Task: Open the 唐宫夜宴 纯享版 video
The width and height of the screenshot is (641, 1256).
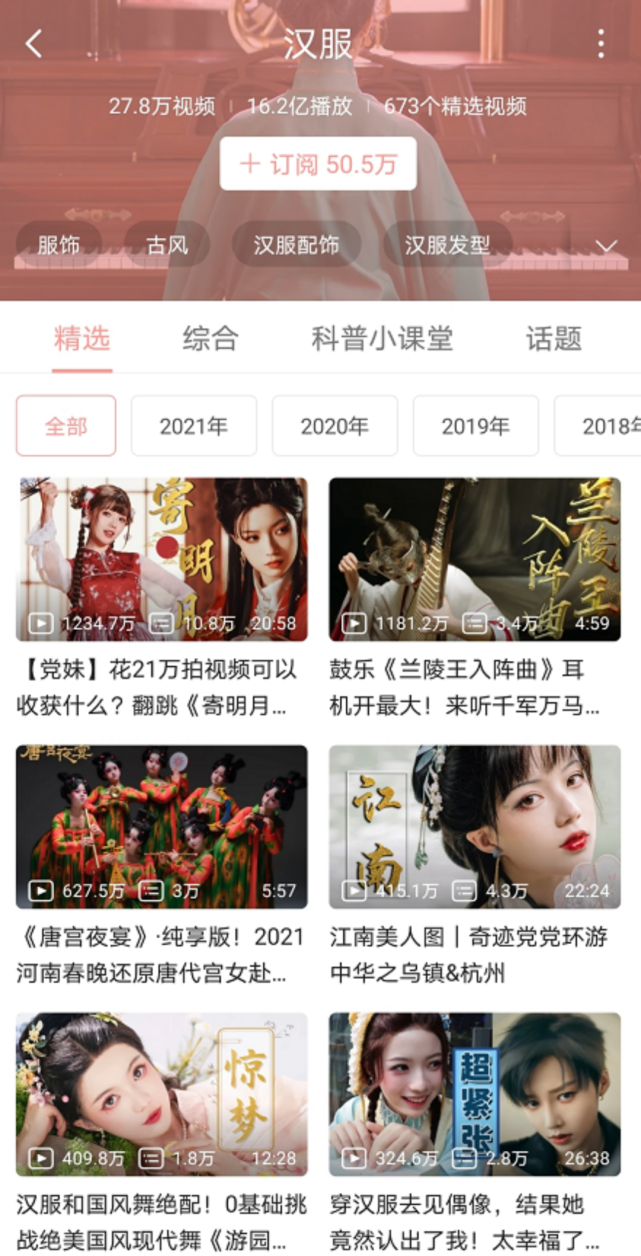Action: point(162,826)
